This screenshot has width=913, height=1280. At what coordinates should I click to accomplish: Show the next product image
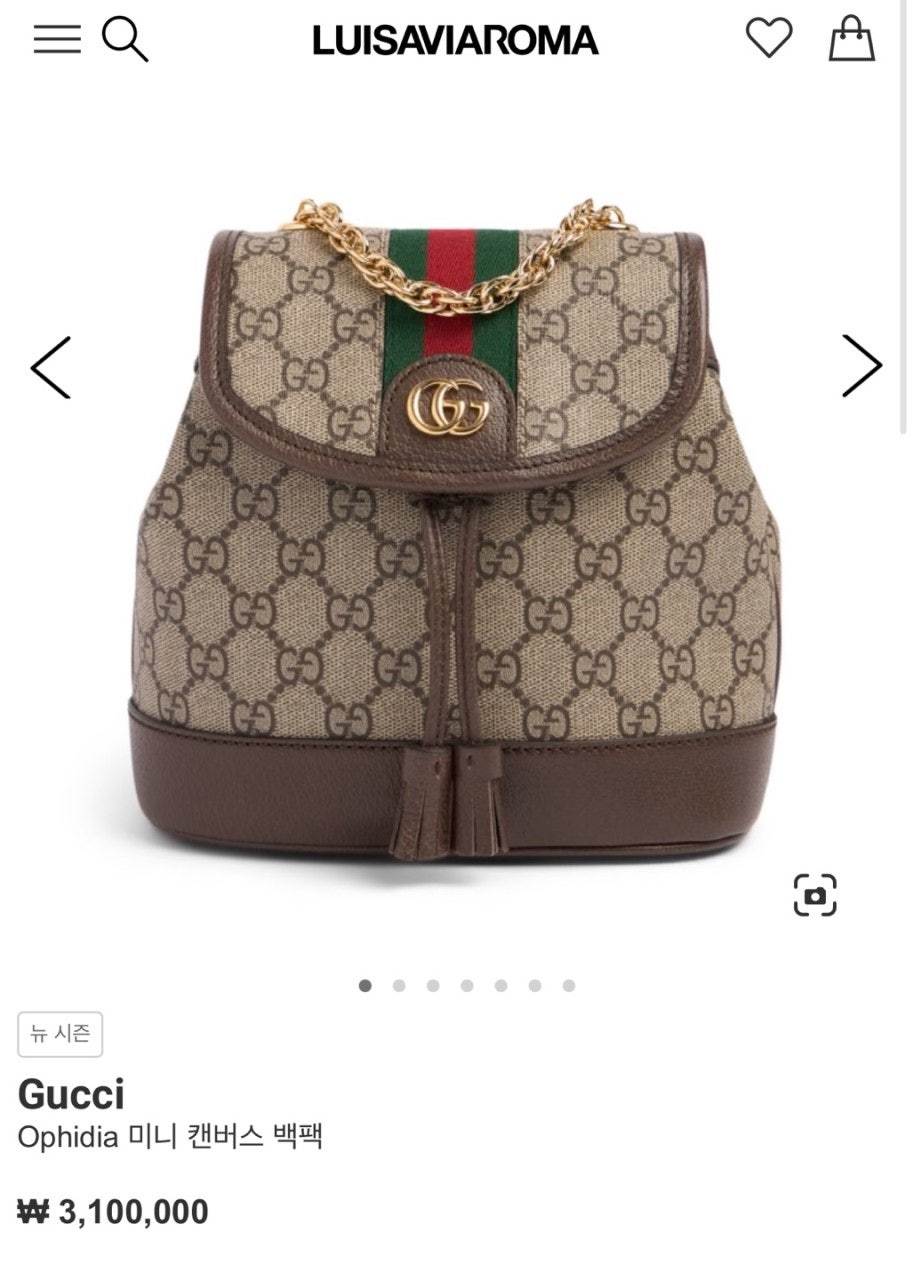click(861, 367)
